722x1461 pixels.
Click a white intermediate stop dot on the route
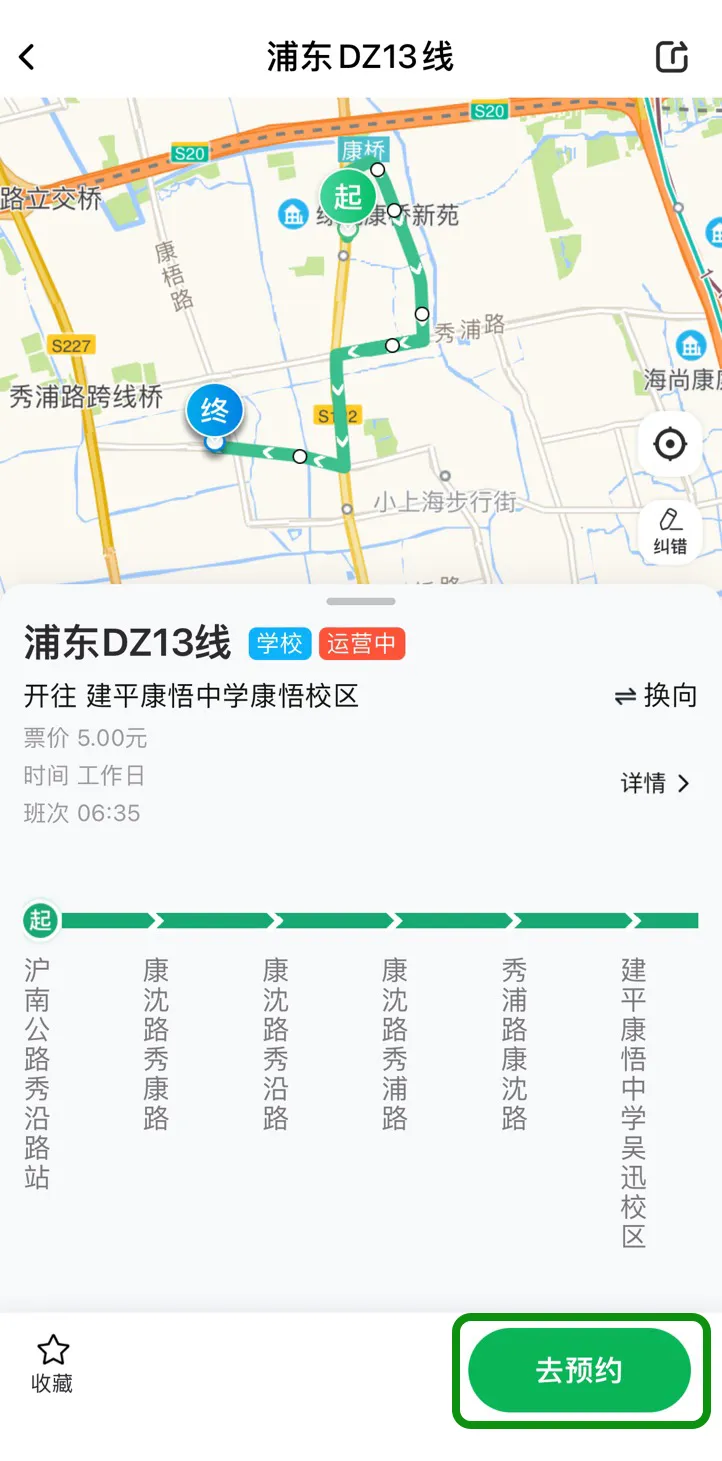[x=300, y=457]
